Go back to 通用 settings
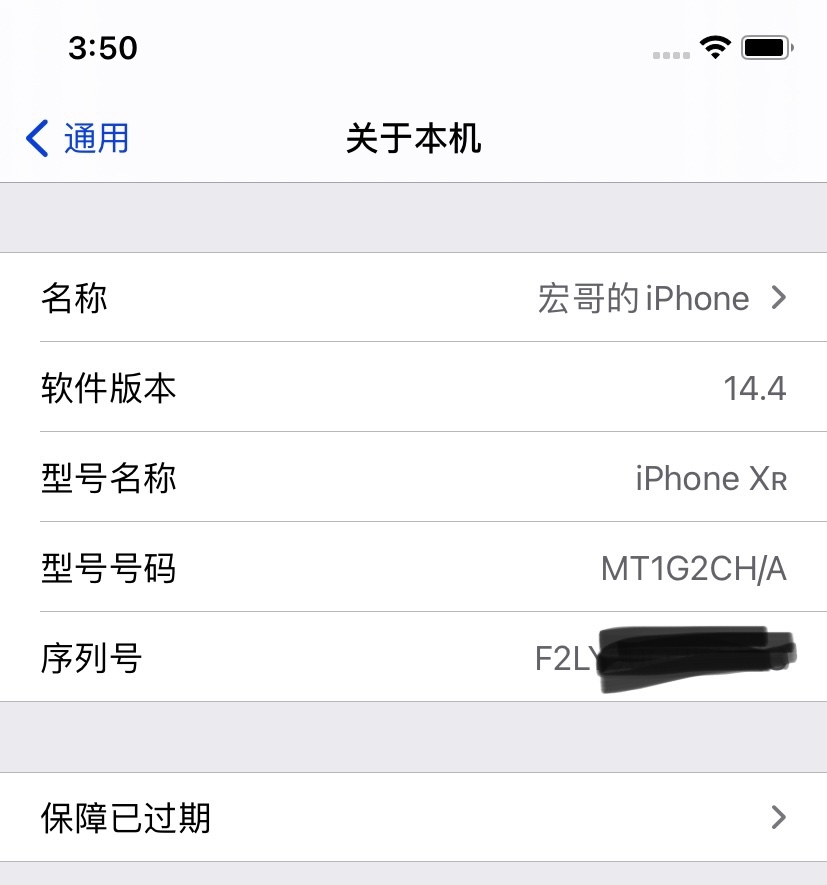Viewport: 827px width, 885px height. point(78,138)
